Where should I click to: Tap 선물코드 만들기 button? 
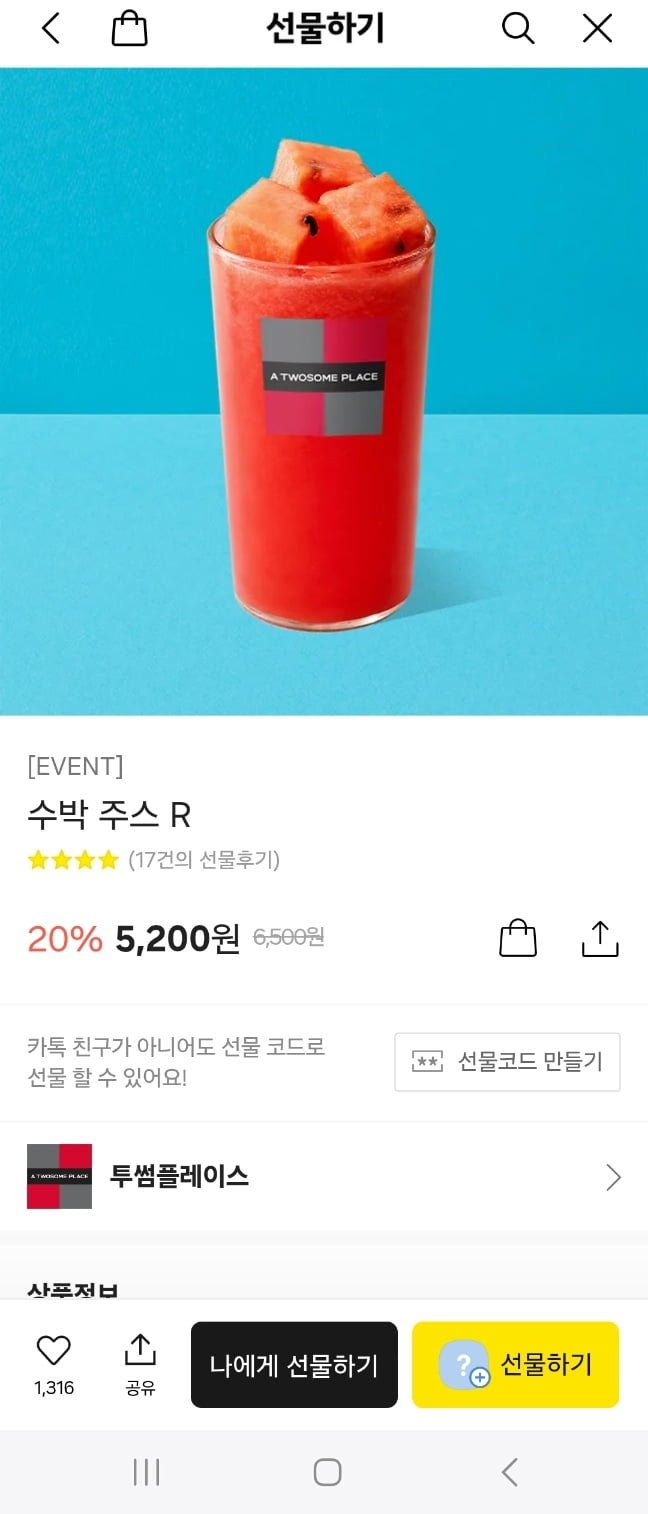click(x=507, y=1062)
